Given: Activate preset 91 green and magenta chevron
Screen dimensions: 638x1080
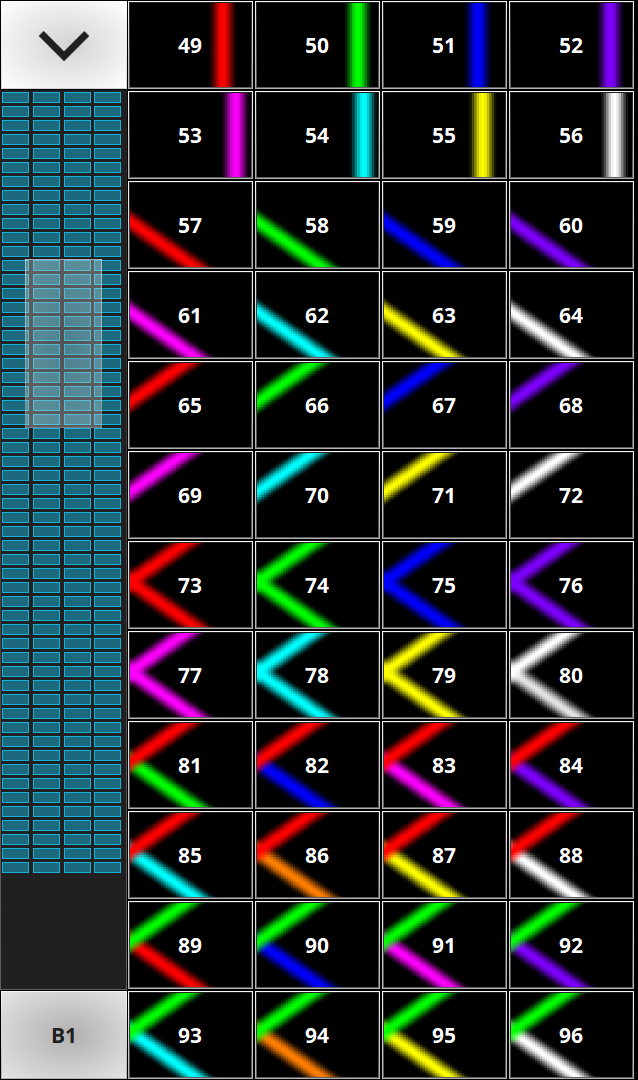Looking at the screenshot, I should [444, 945].
